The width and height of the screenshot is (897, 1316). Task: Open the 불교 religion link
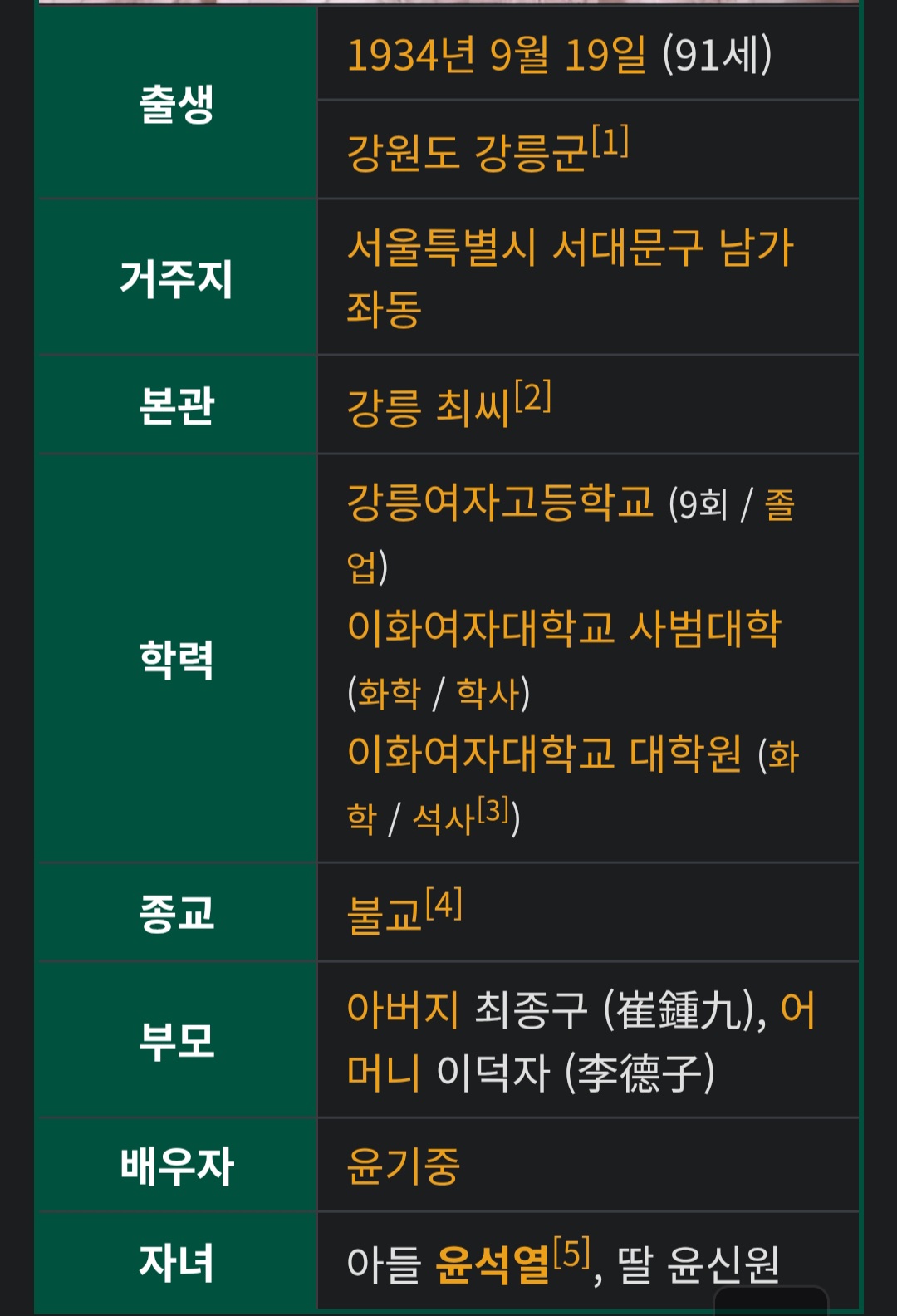pyautogui.click(x=384, y=916)
